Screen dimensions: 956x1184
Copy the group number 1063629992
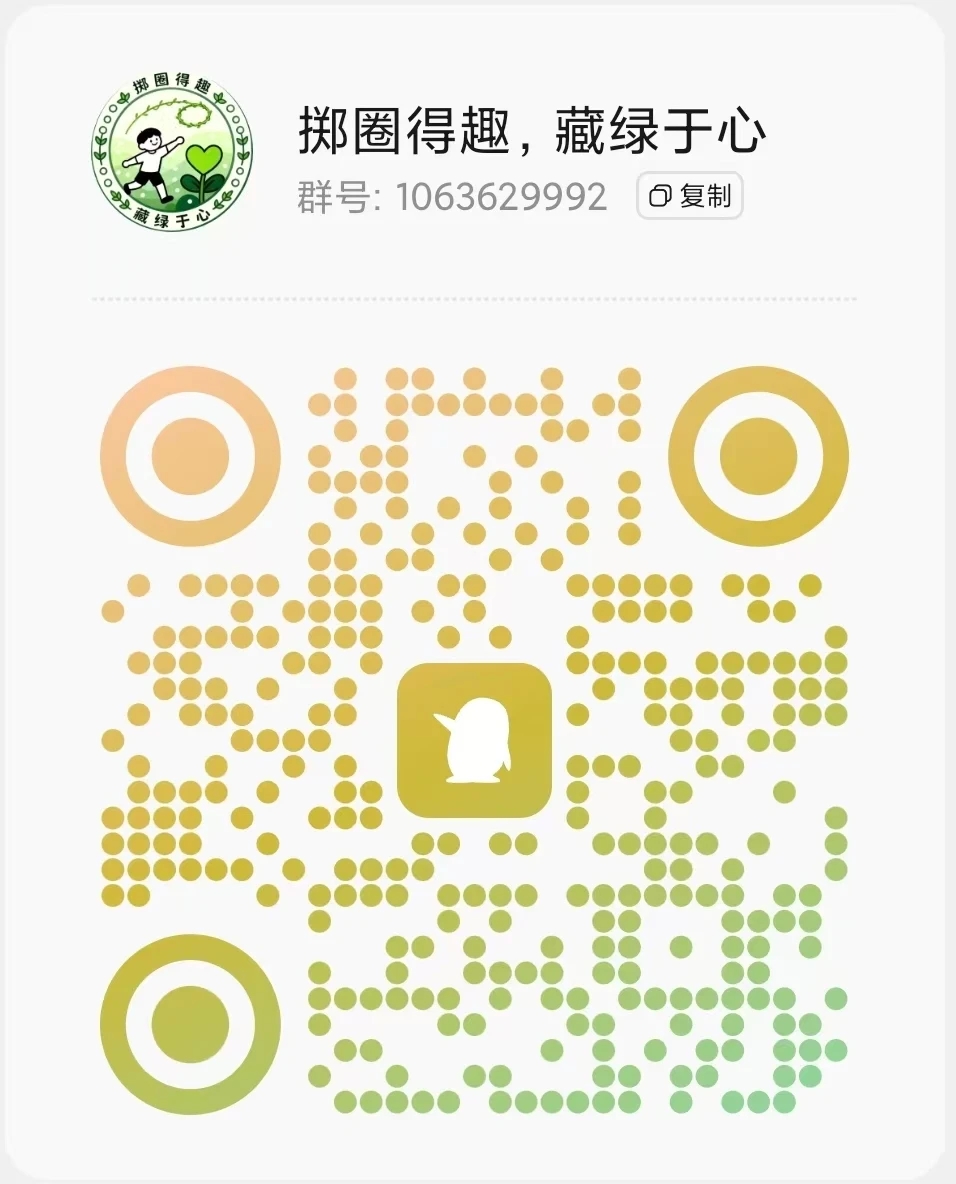689,197
